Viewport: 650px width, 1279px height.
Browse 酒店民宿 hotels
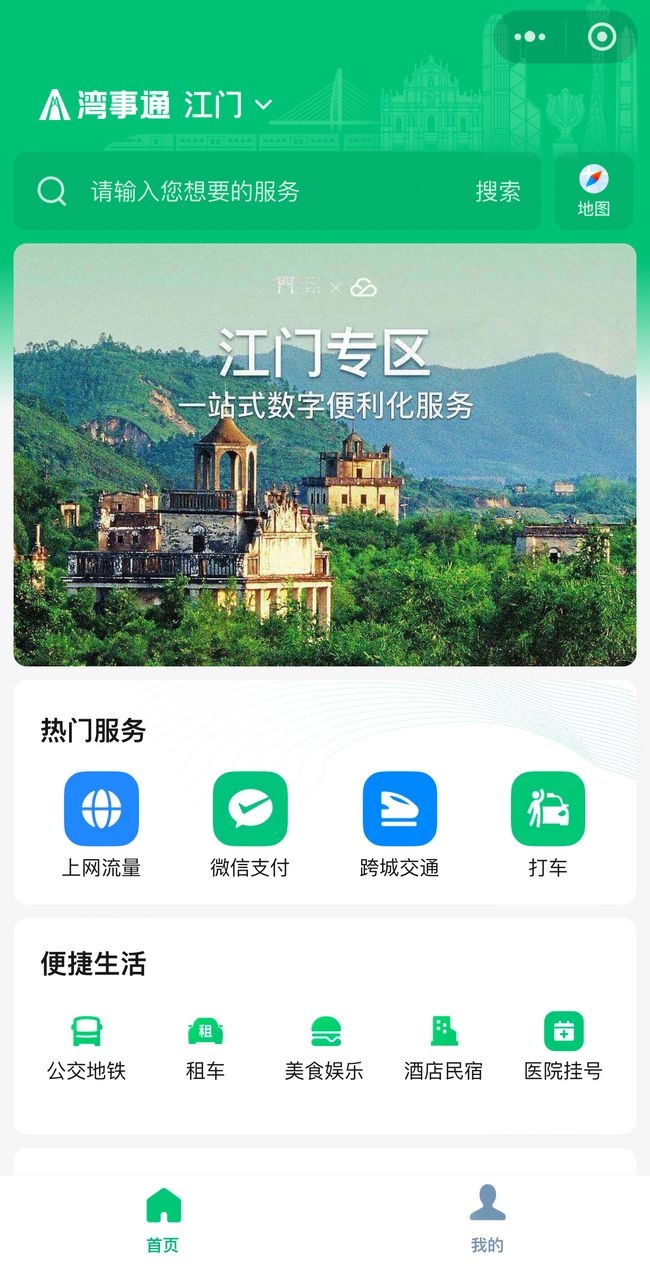pyautogui.click(x=444, y=1046)
